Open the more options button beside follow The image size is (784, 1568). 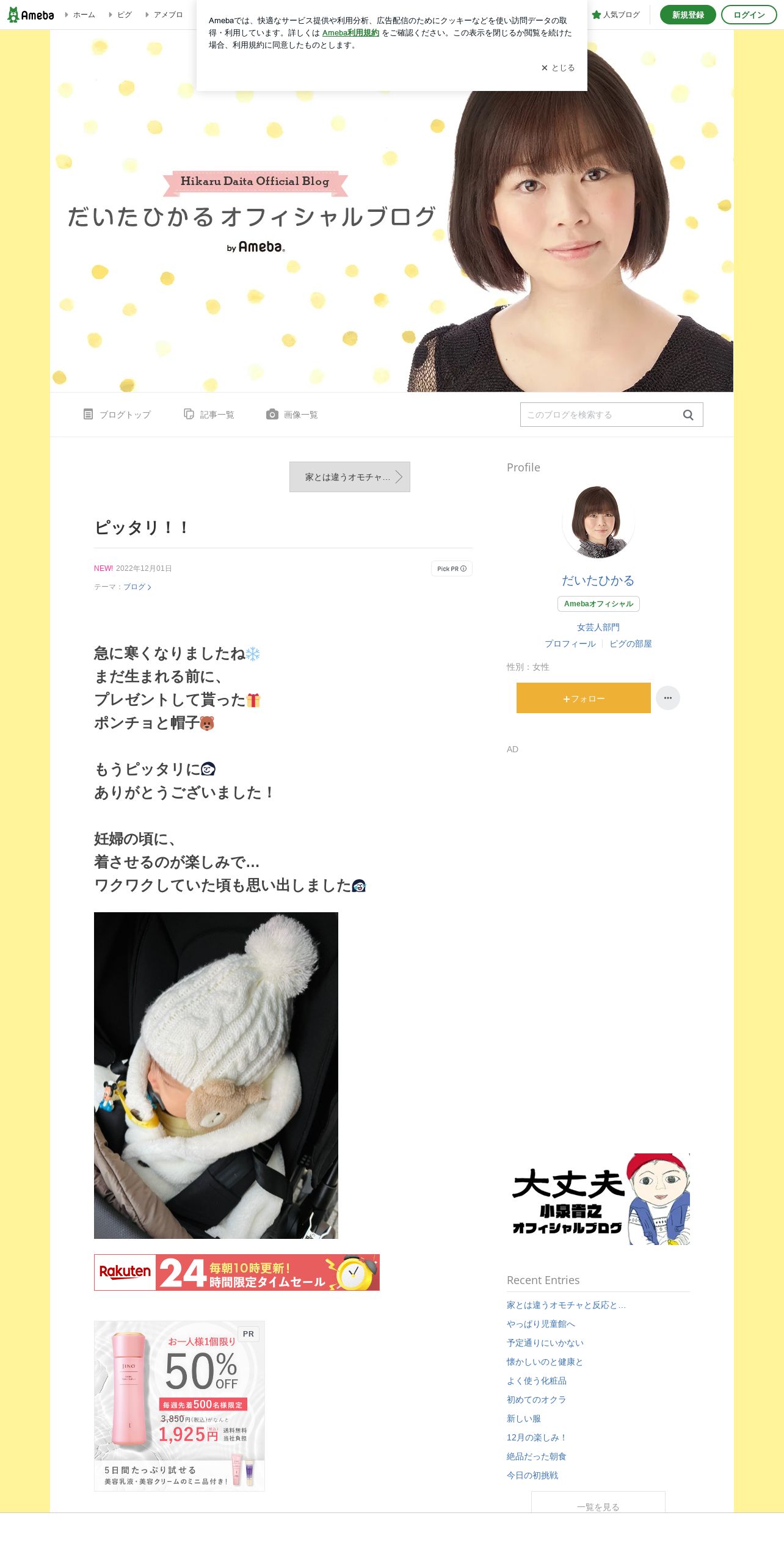668,698
